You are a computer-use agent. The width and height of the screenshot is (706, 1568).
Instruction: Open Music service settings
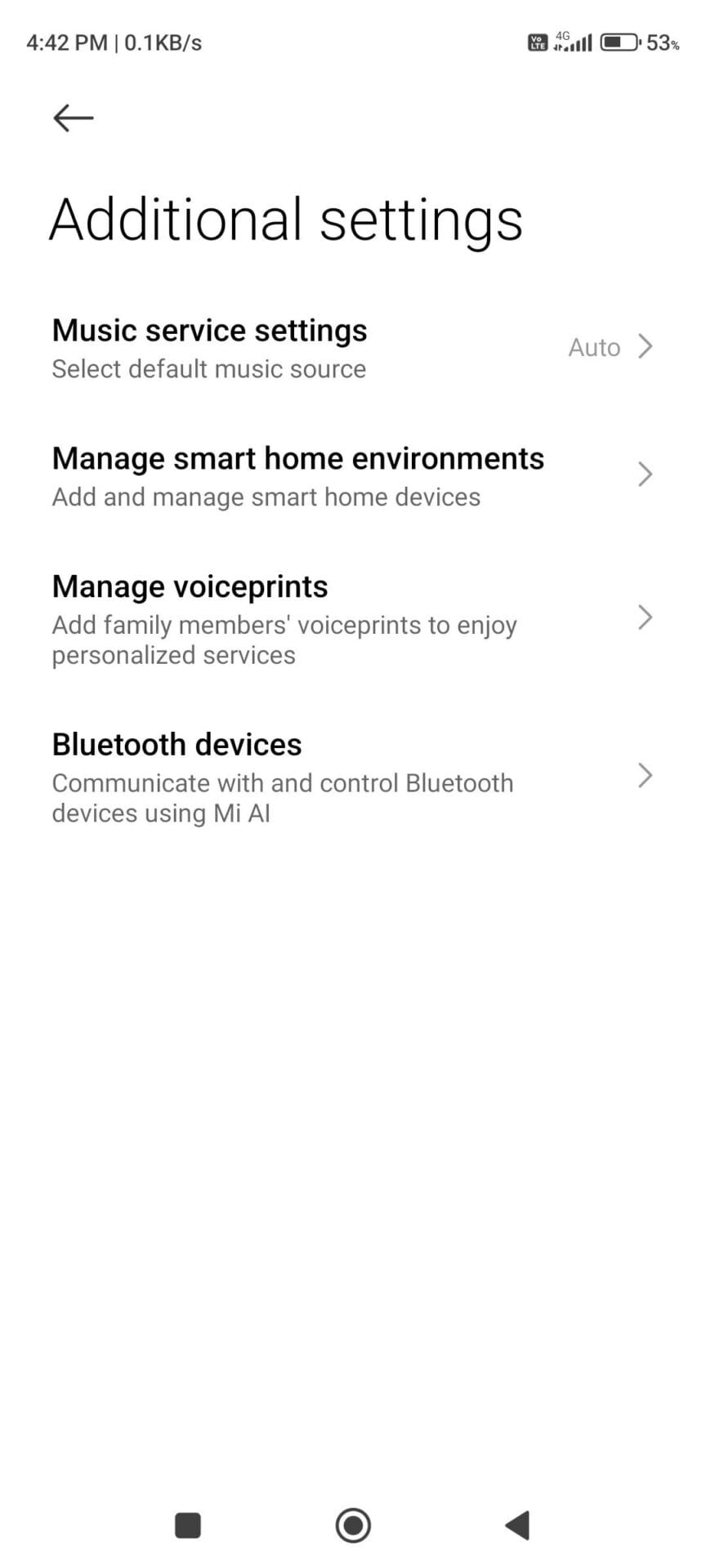351,348
